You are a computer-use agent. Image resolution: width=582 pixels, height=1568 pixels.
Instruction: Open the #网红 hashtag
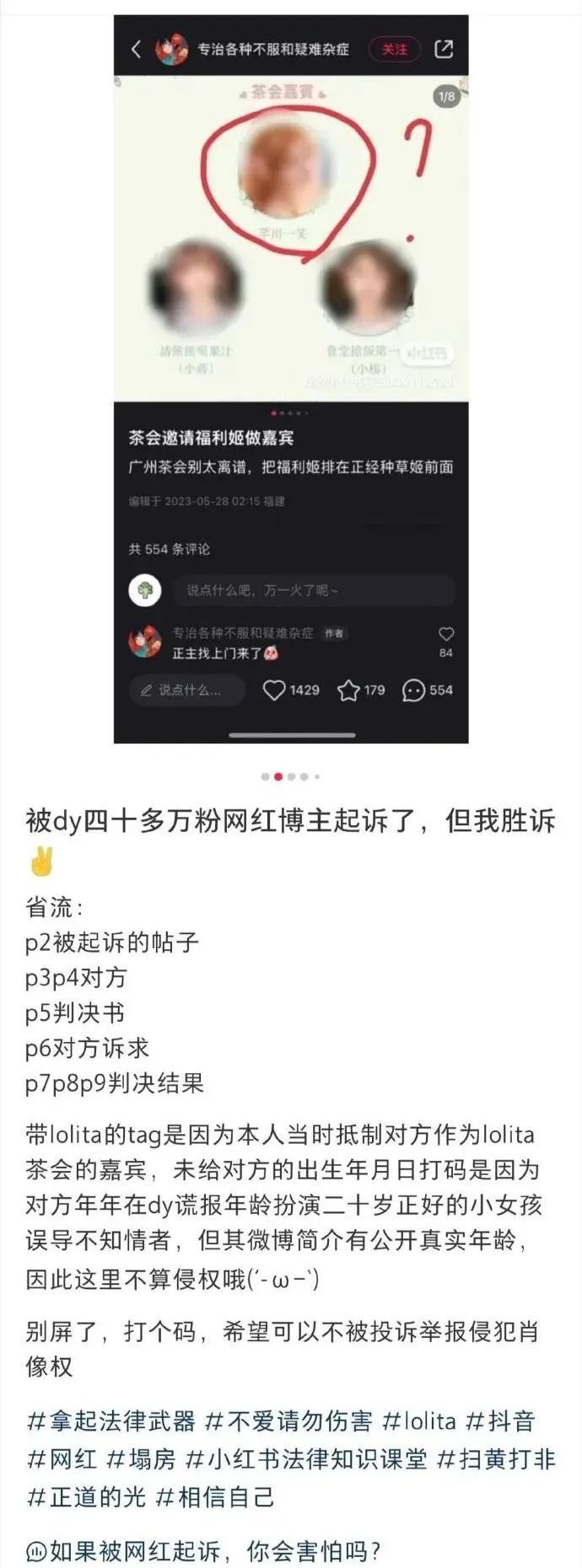tap(62, 1459)
